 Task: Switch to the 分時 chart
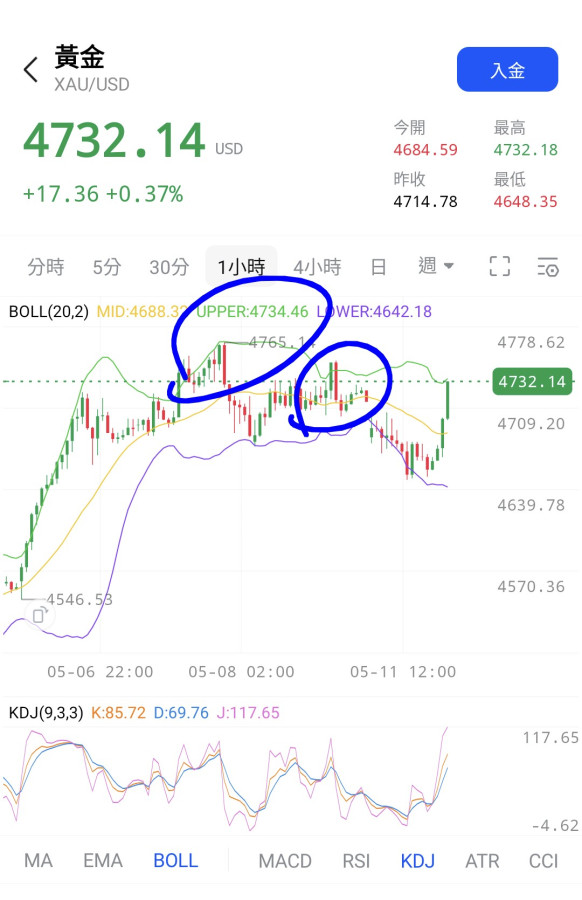coord(46,267)
